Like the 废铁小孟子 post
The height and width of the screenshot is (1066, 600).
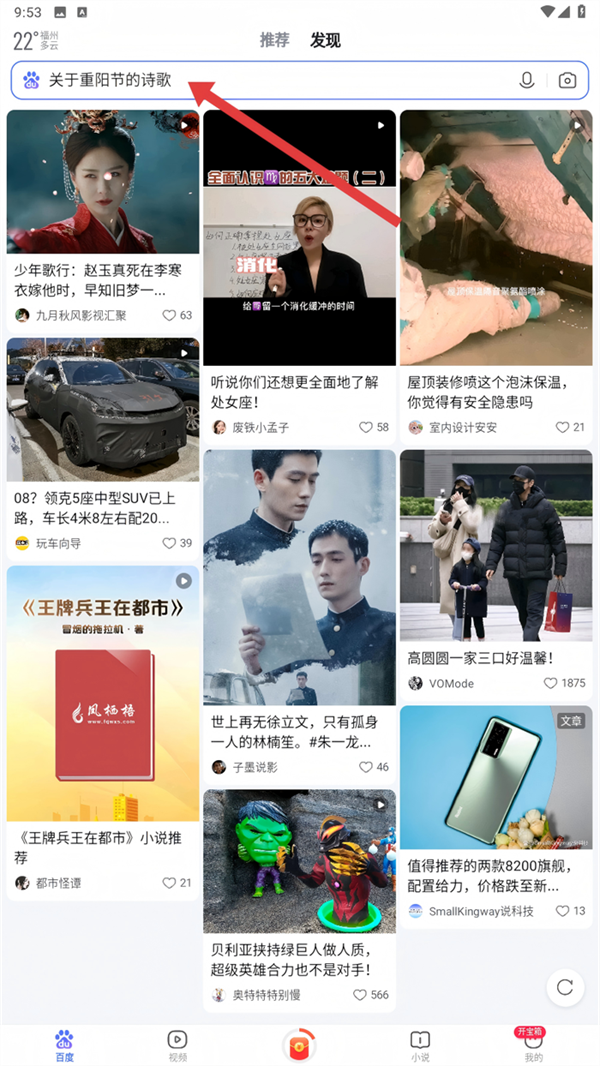click(x=375, y=427)
